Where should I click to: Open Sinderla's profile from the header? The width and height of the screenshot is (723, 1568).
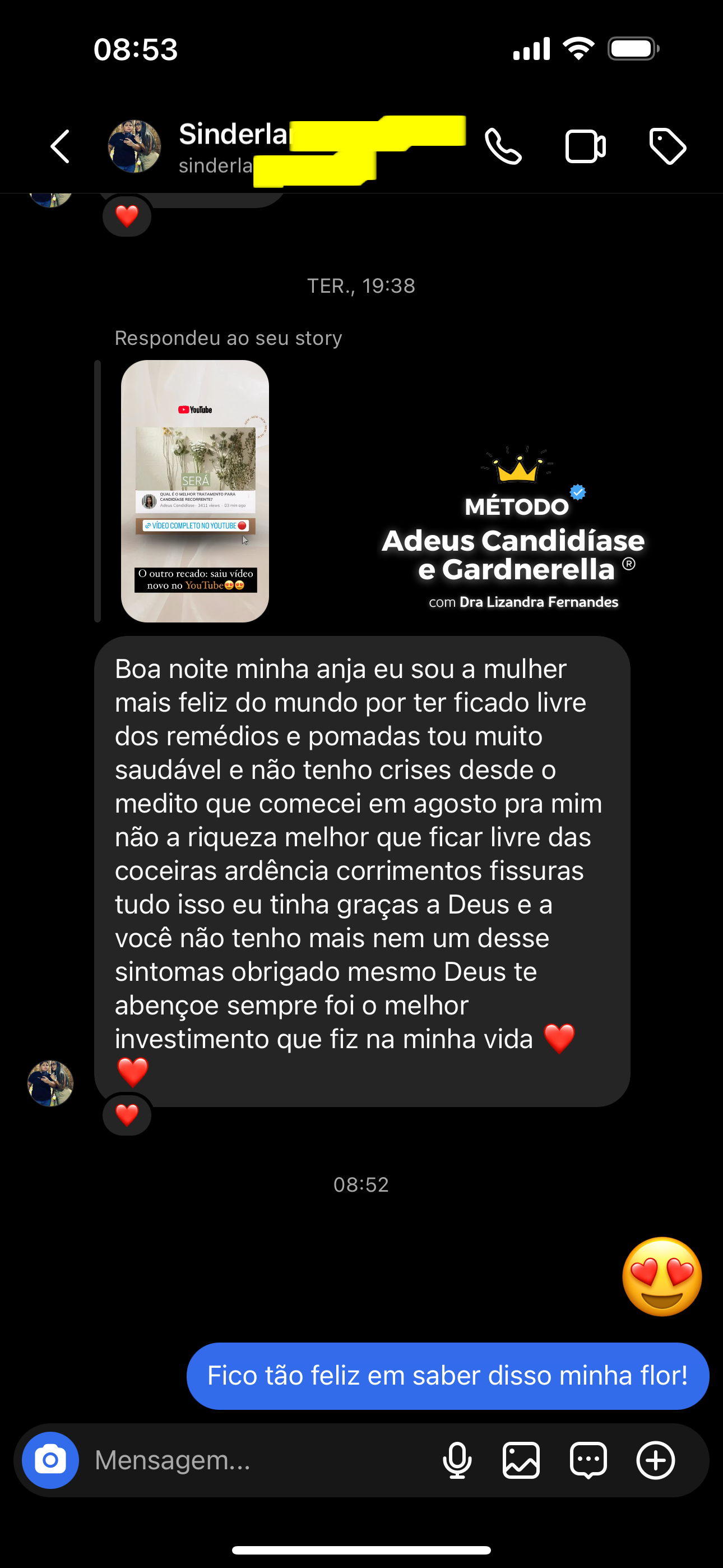135,146
